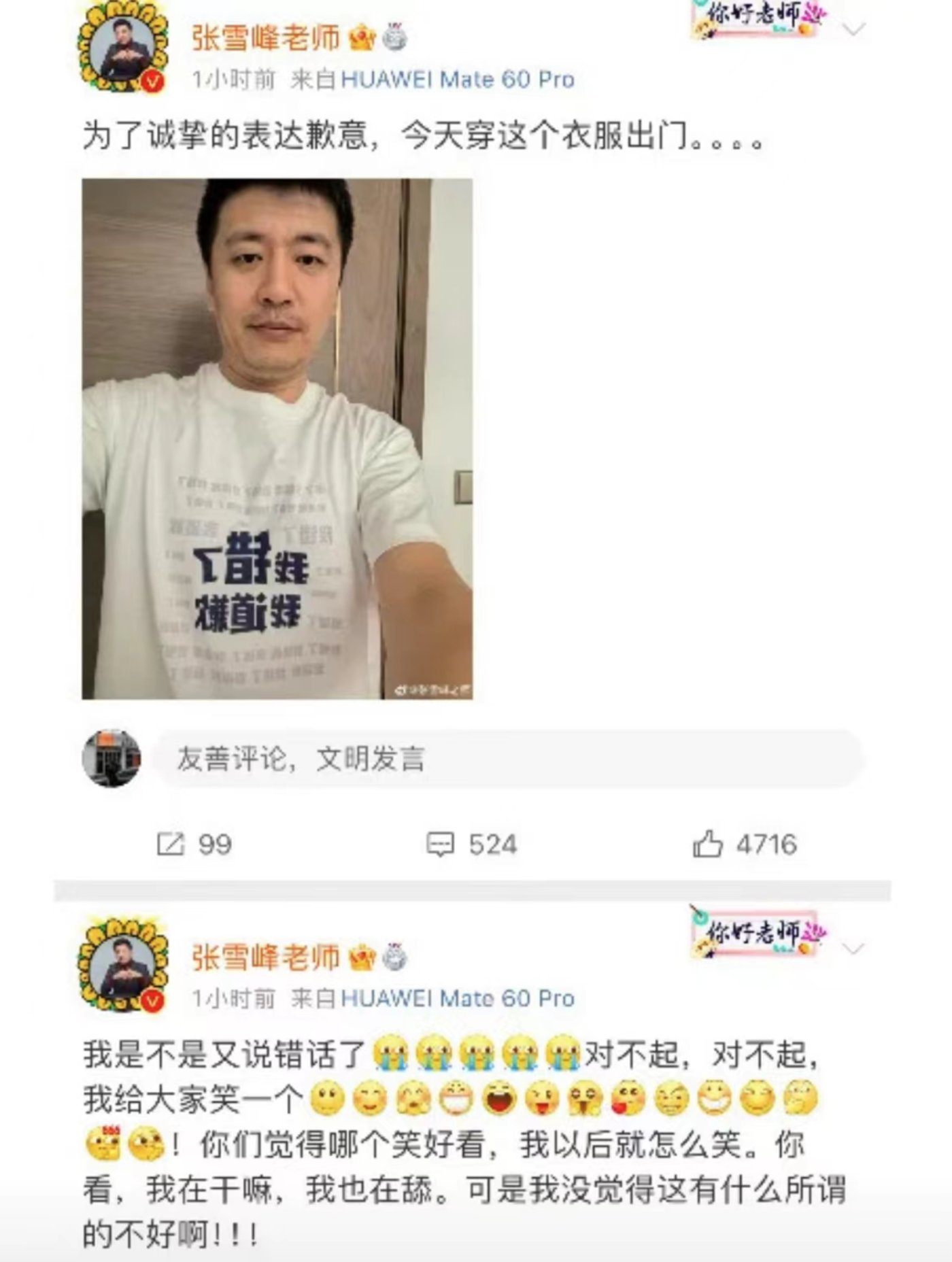952x1262 pixels.
Task: Open the selfie photo in first post
Action: pos(277,439)
